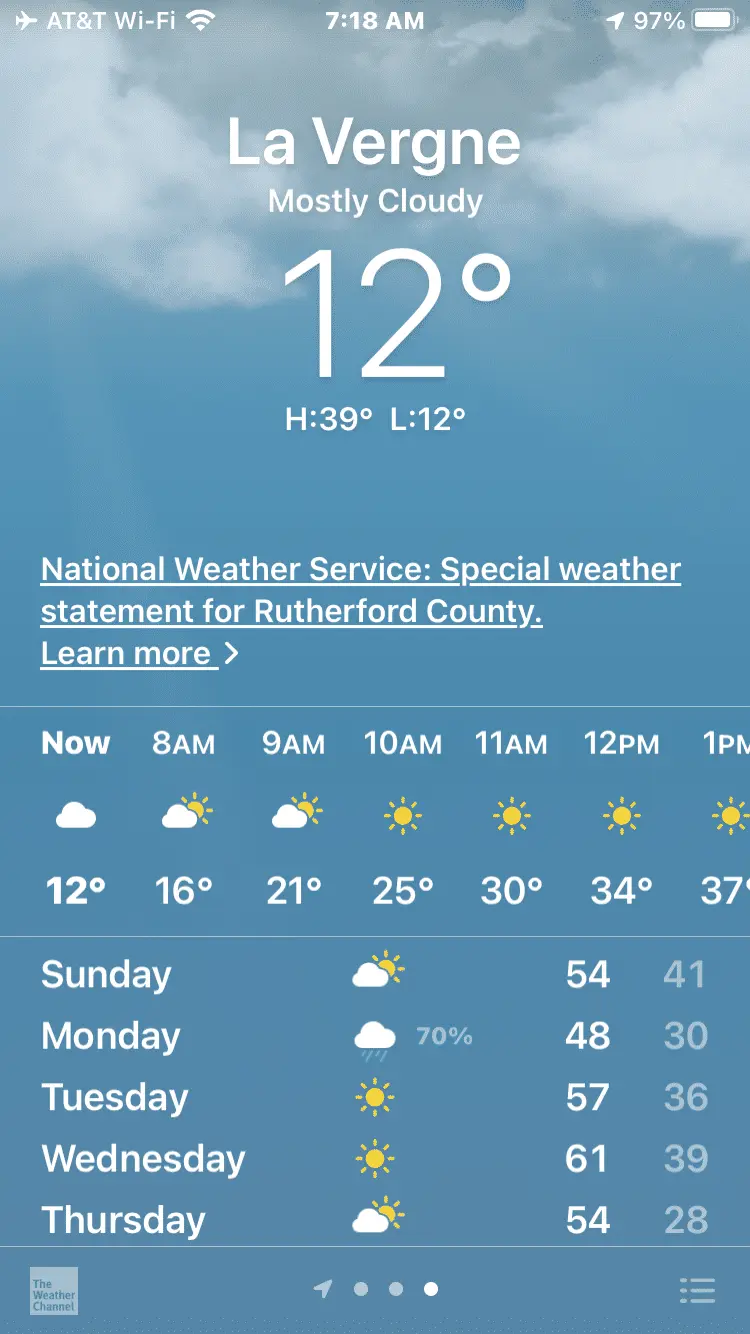The image size is (750, 1334).
Task: Open The Weather Channel attribution icon
Action: (54, 1290)
